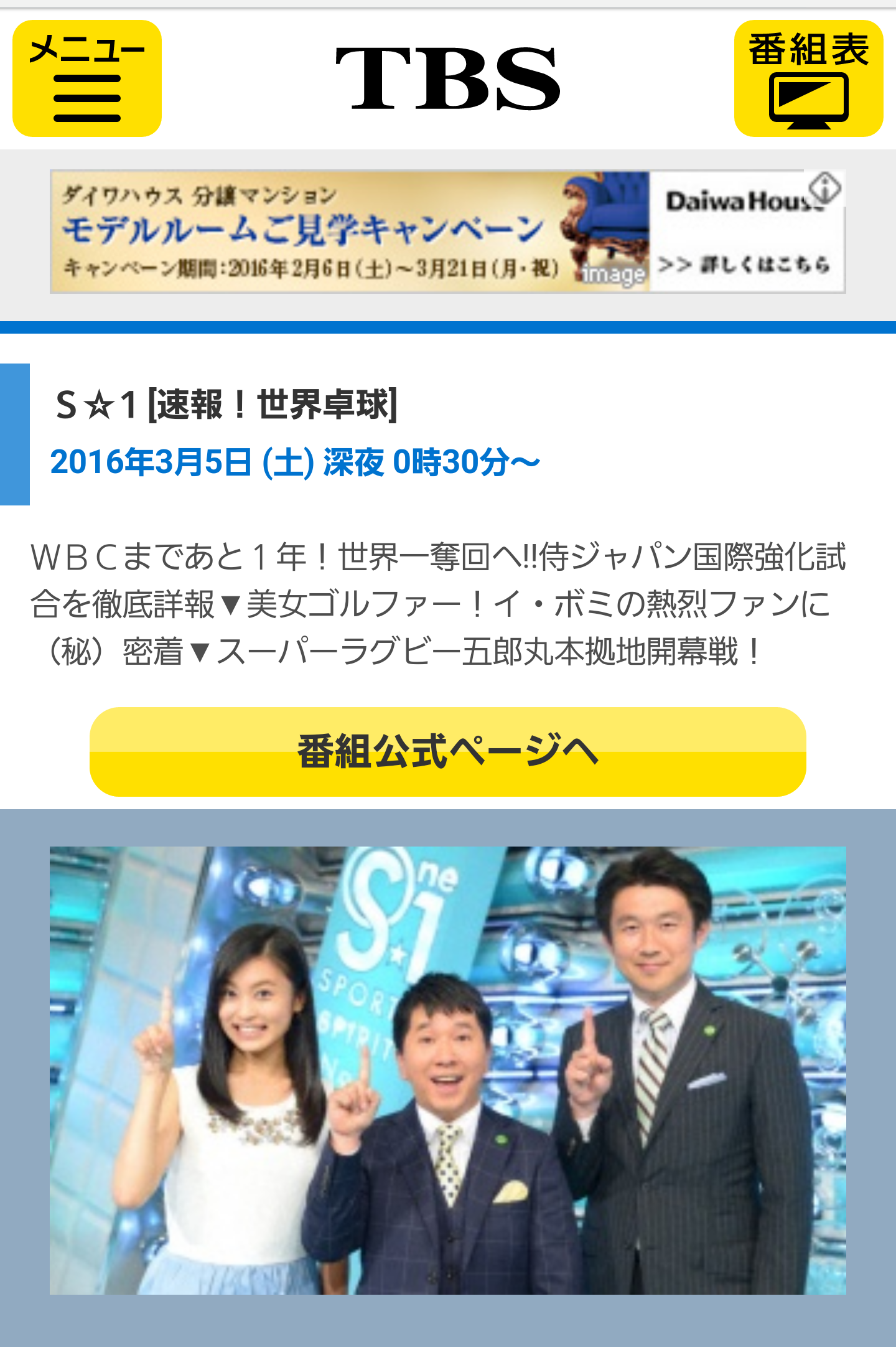Open the メニュー hamburger menu
Image resolution: width=896 pixels, height=1347 pixels.
87,78
